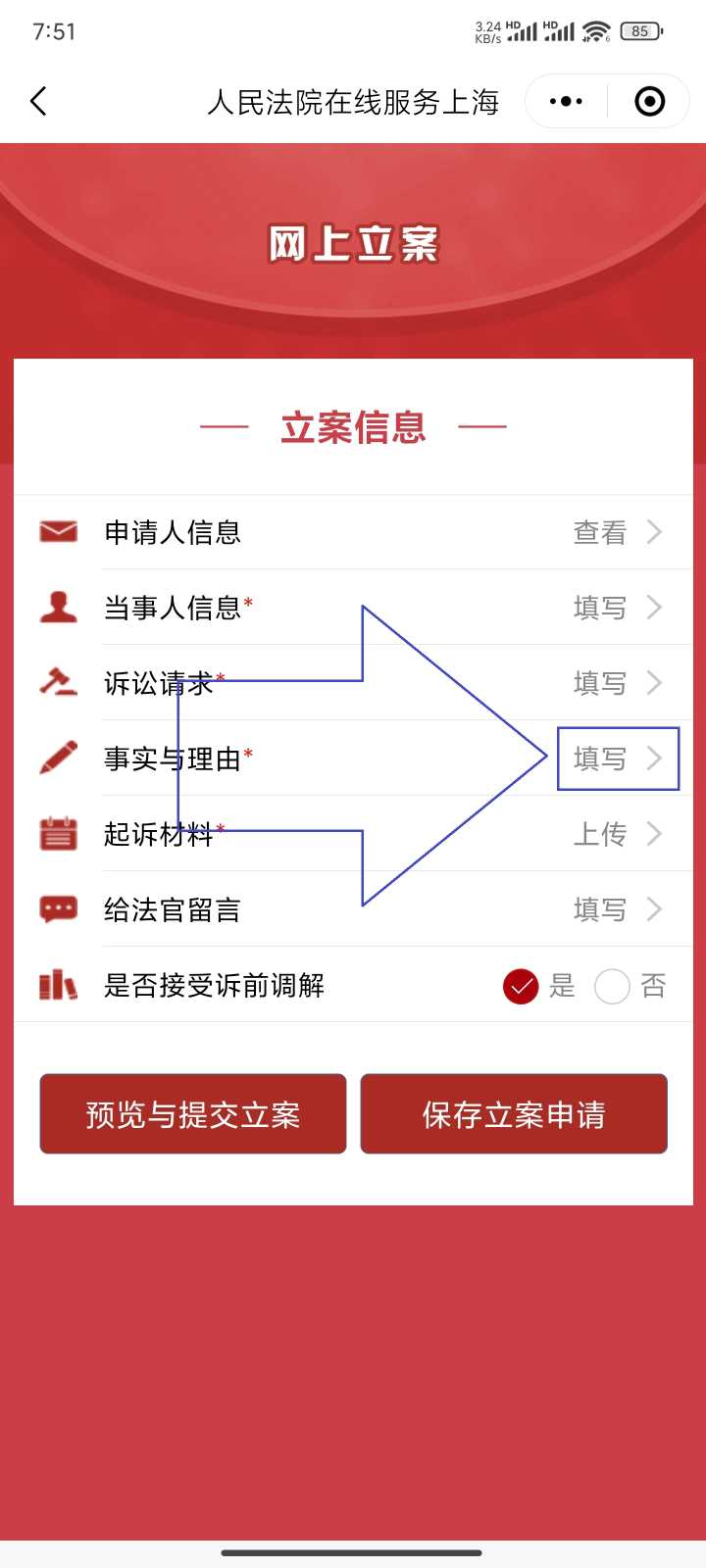
Task: Select 是 for 诉前调解
Action: point(522,986)
